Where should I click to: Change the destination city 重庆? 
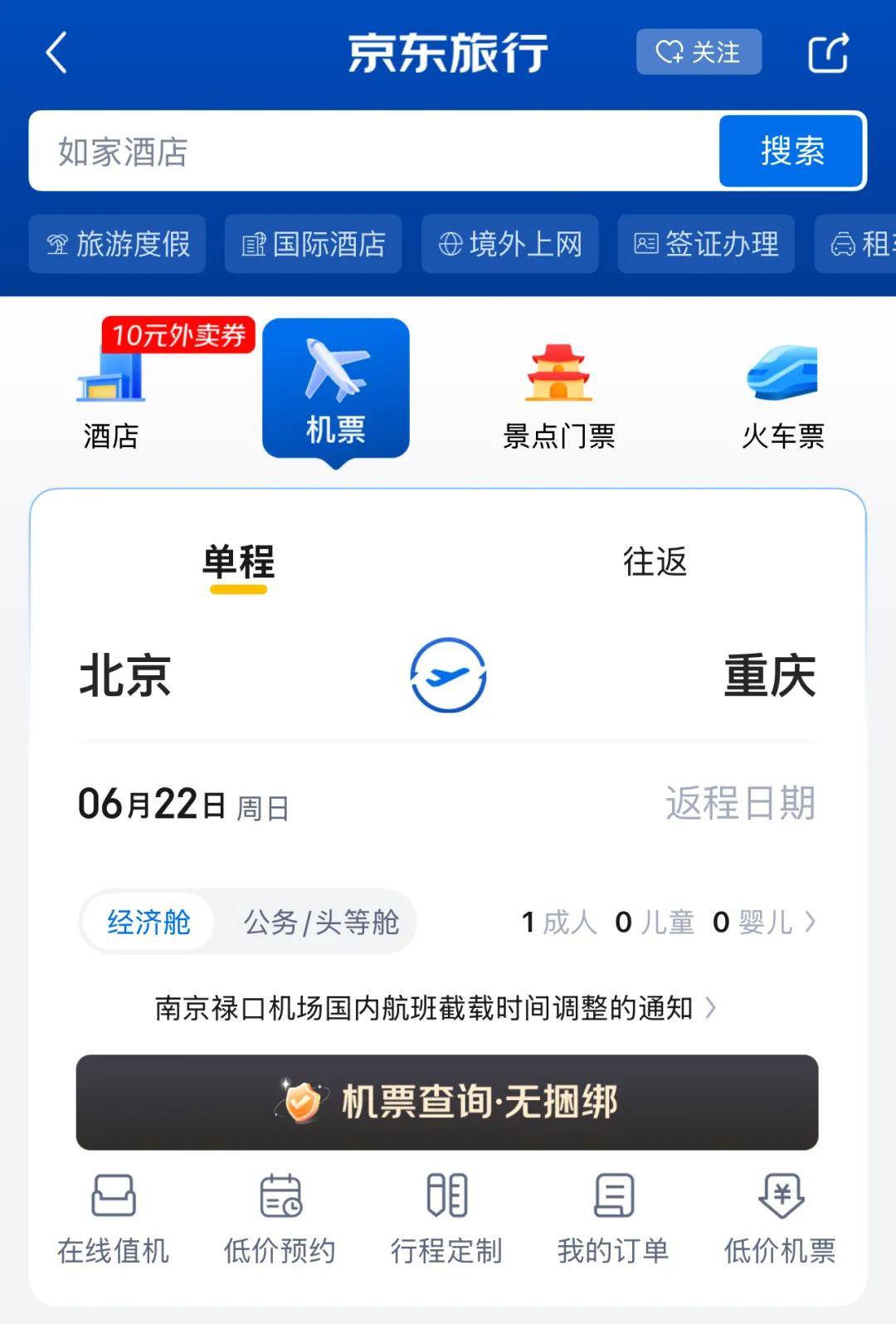769,675
